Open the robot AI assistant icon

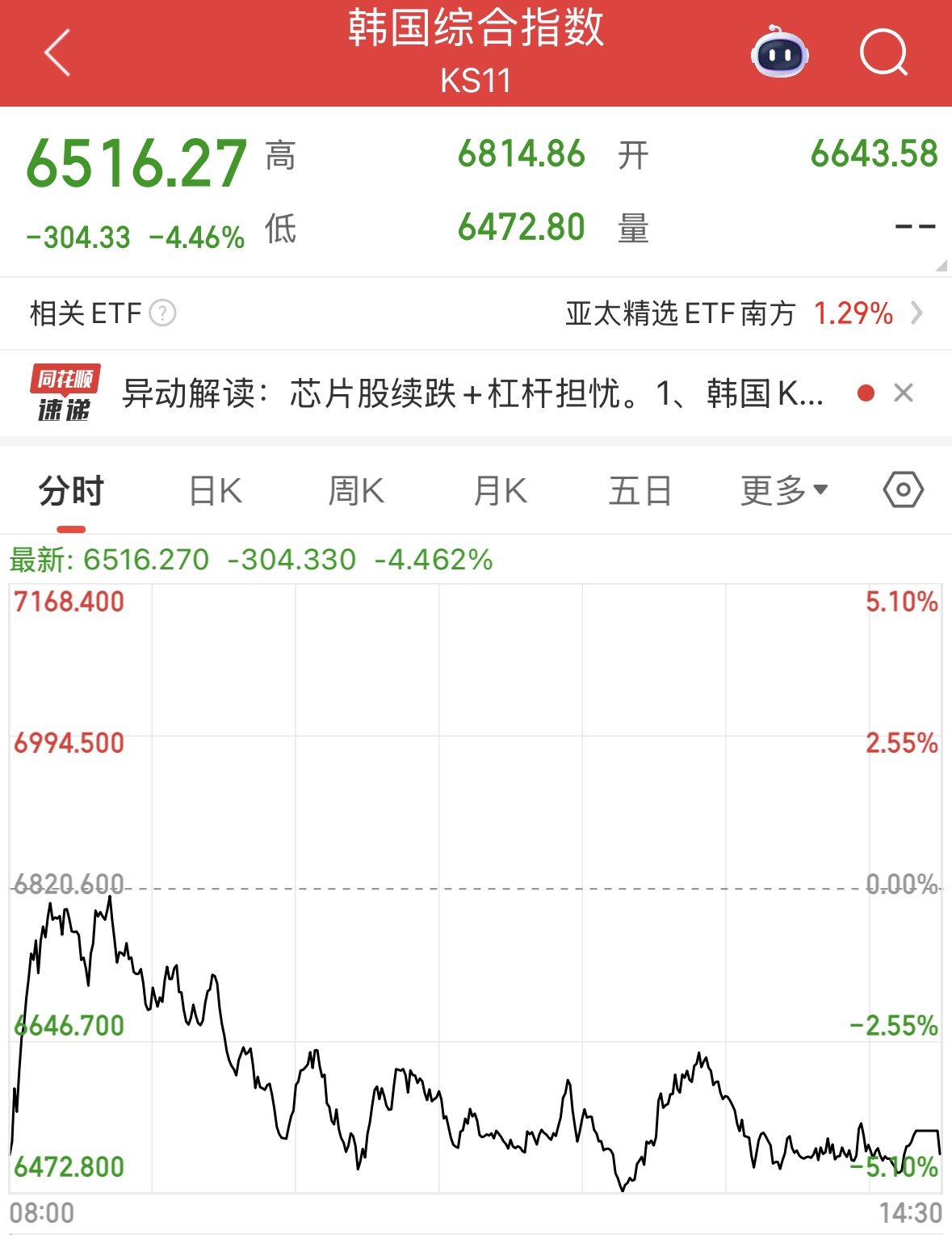pyautogui.click(x=779, y=53)
